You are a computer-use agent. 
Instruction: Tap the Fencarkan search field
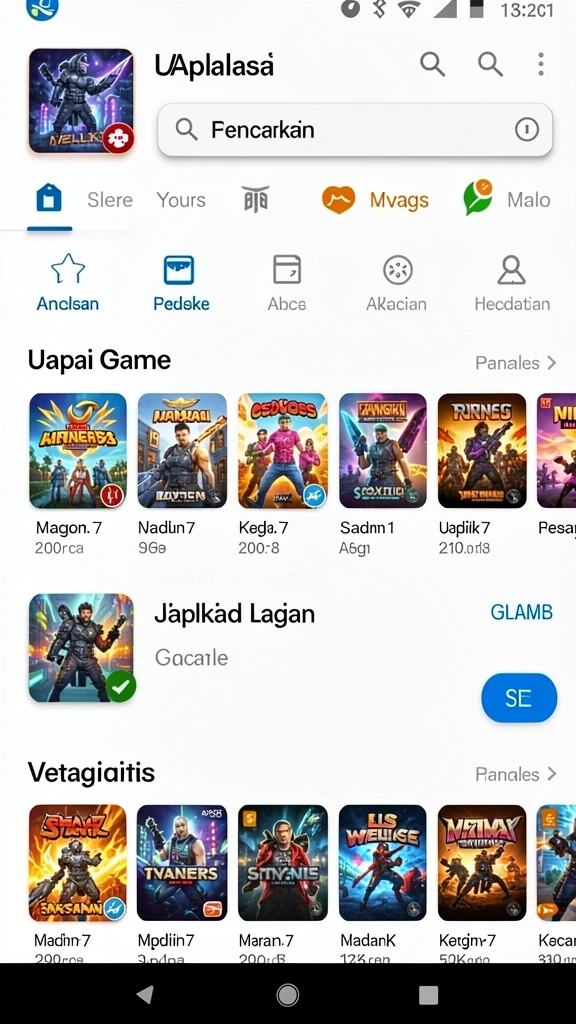coord(355,130)
